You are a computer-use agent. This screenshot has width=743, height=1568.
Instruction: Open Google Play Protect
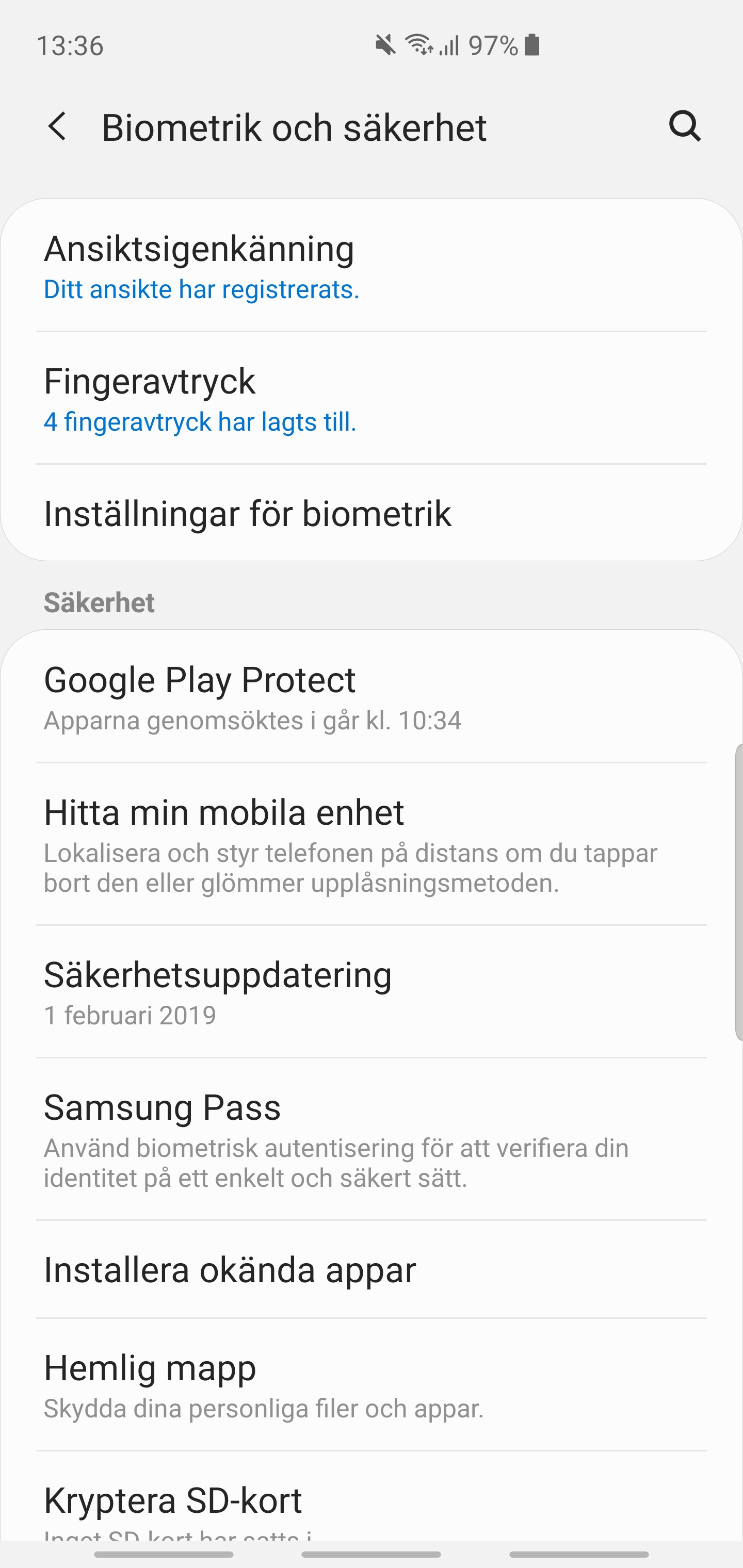372,697
